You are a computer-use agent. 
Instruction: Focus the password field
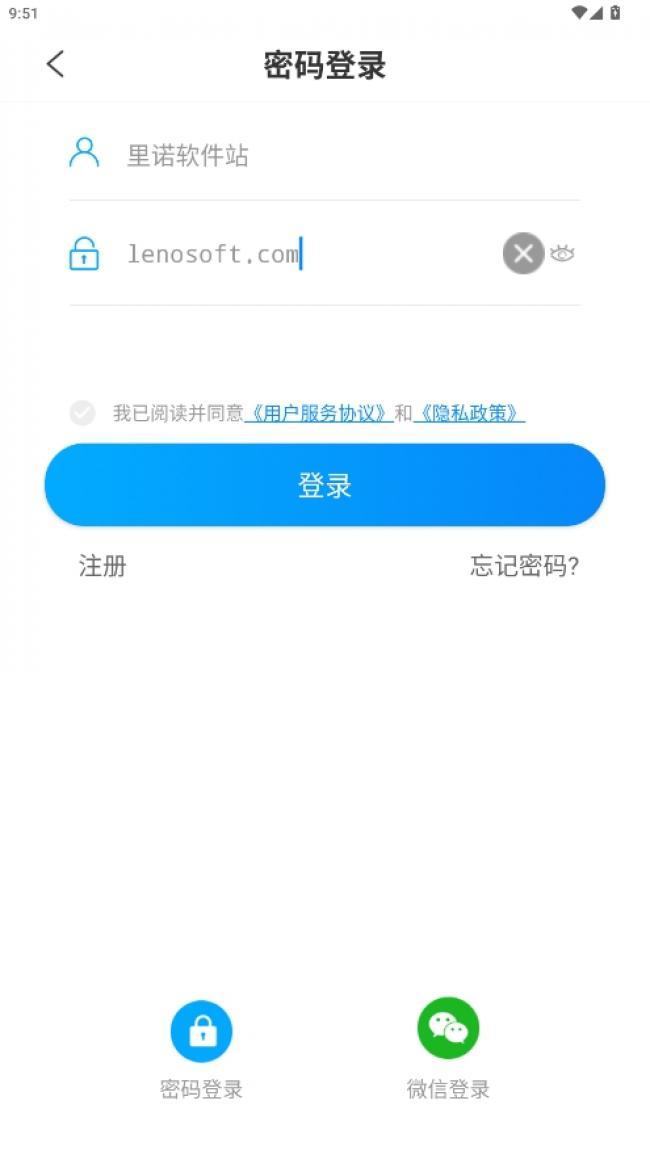click(312, 254)
